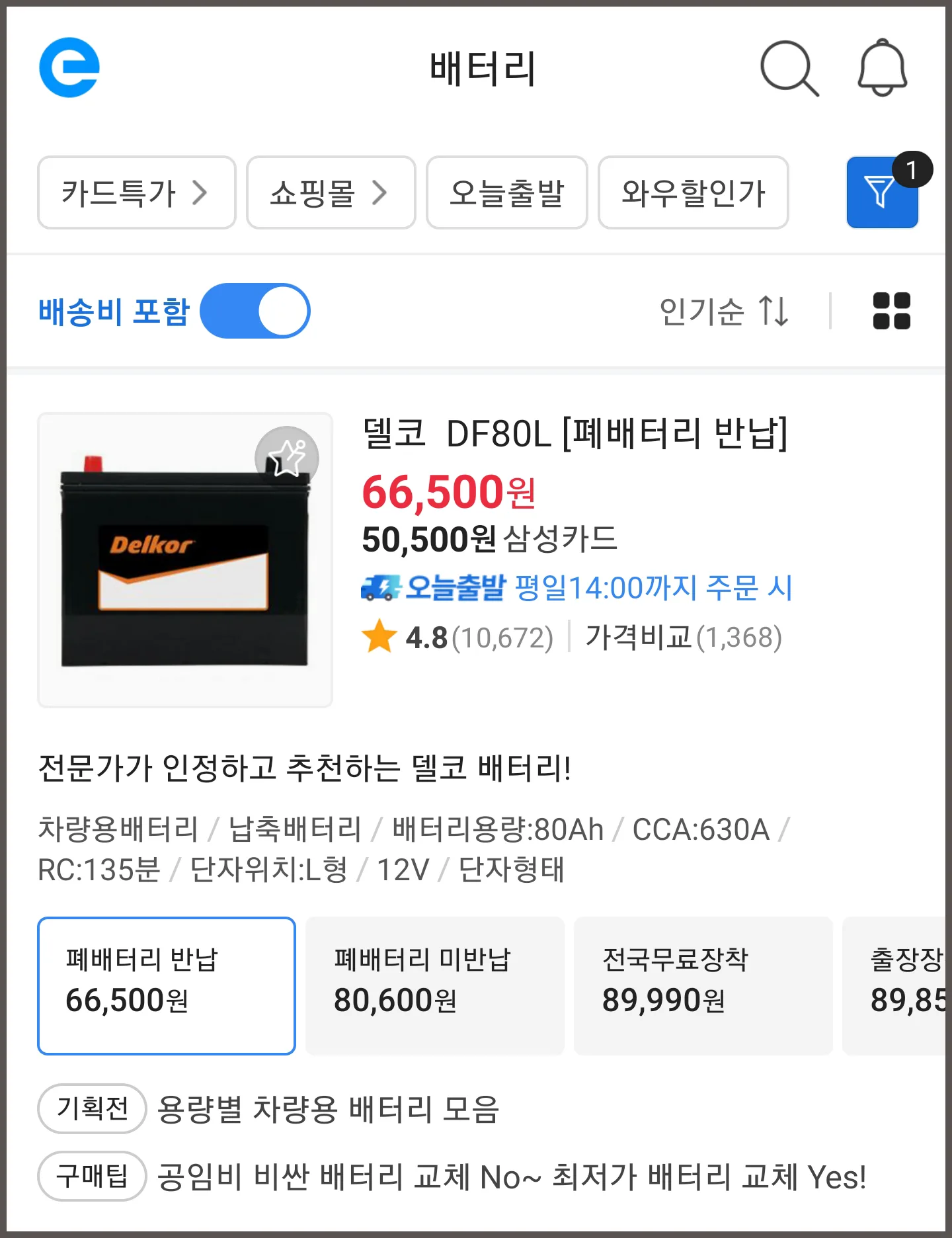Click the sort arrows next to 인기순
The width and height of the screenshot is (952, 1238).
(775, 311)
